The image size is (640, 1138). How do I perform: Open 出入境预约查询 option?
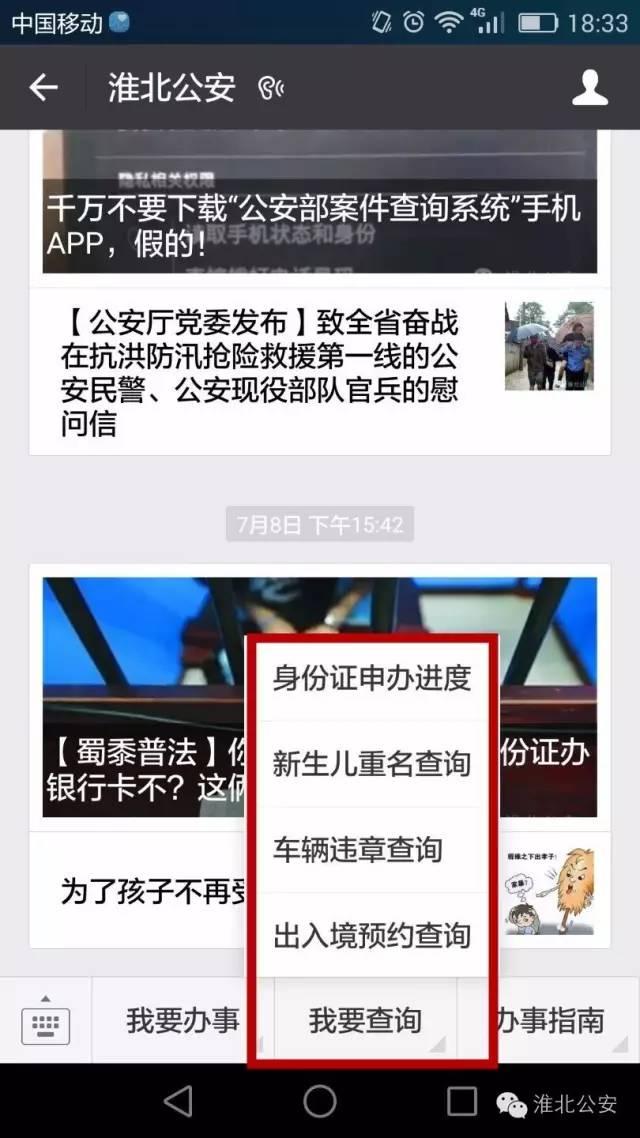point(371,936)
